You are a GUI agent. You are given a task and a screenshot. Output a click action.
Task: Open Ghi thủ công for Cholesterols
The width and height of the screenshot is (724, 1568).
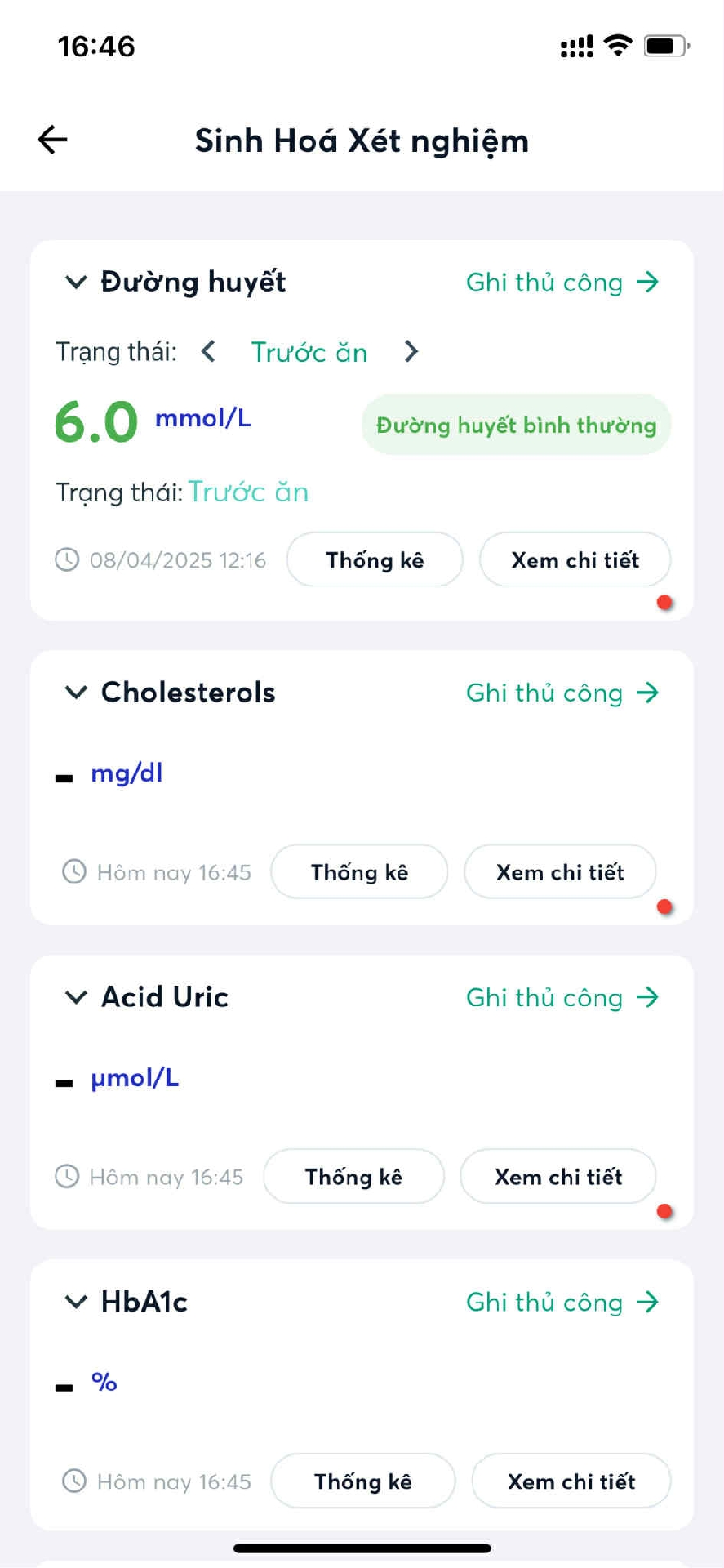tap(562, 693)
